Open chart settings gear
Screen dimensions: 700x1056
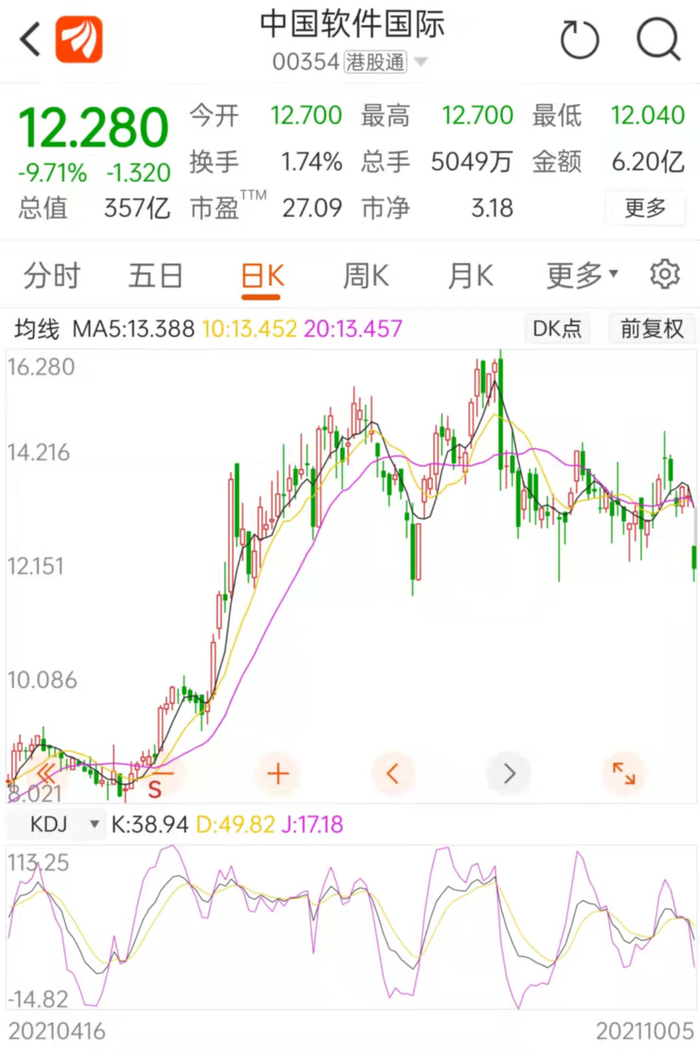(x=664, y=274)
